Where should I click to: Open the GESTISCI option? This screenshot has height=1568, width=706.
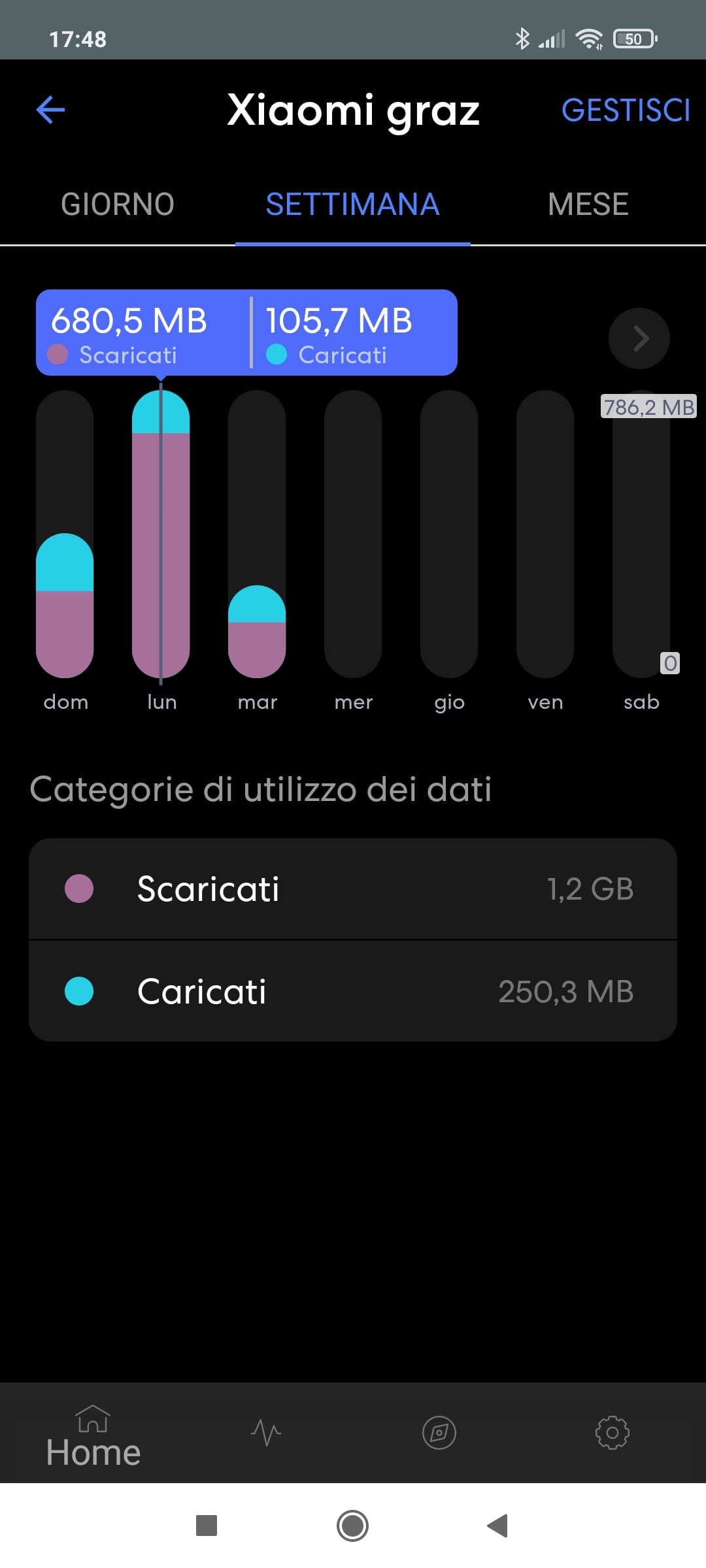(x=626, y=110)
